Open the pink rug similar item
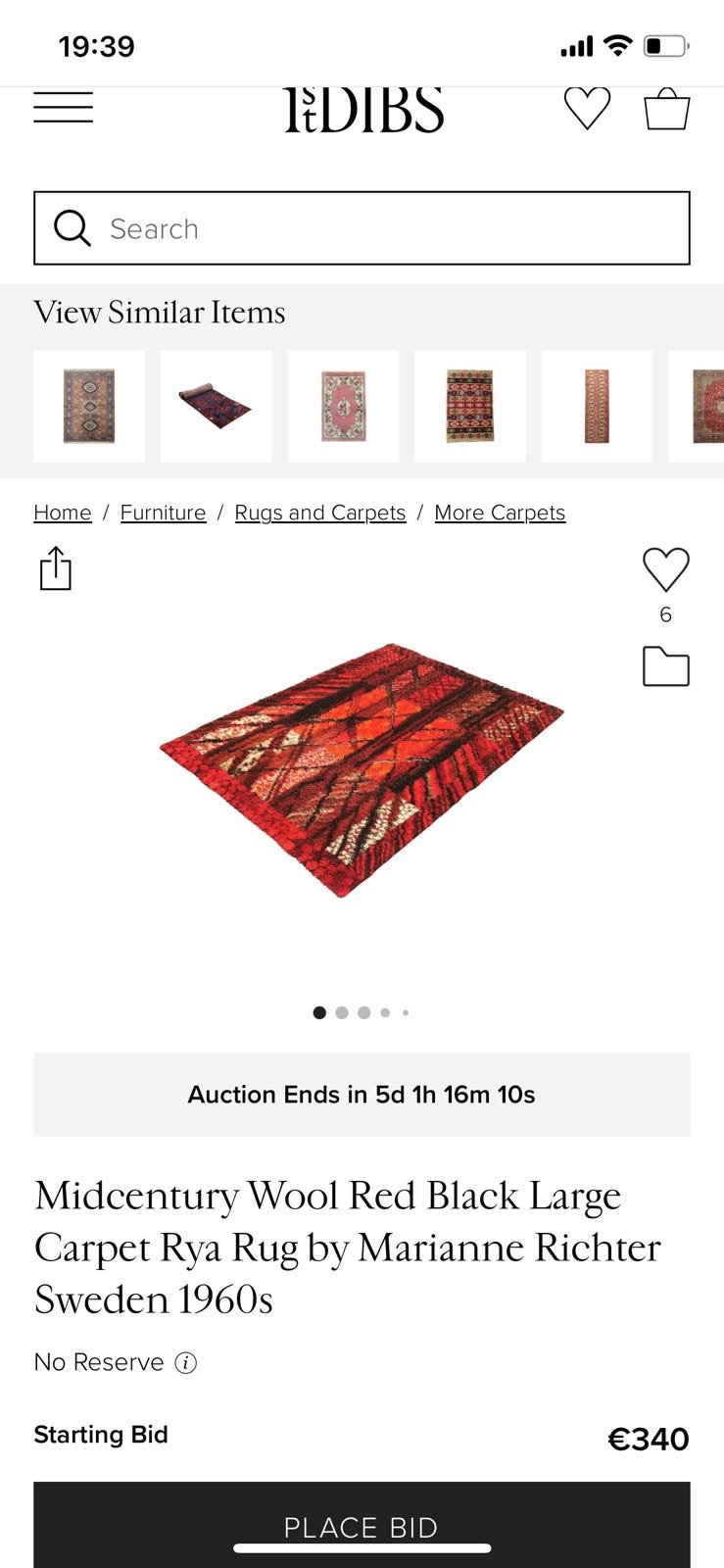This screenshot has width=724, height=1568. (343, 406)
